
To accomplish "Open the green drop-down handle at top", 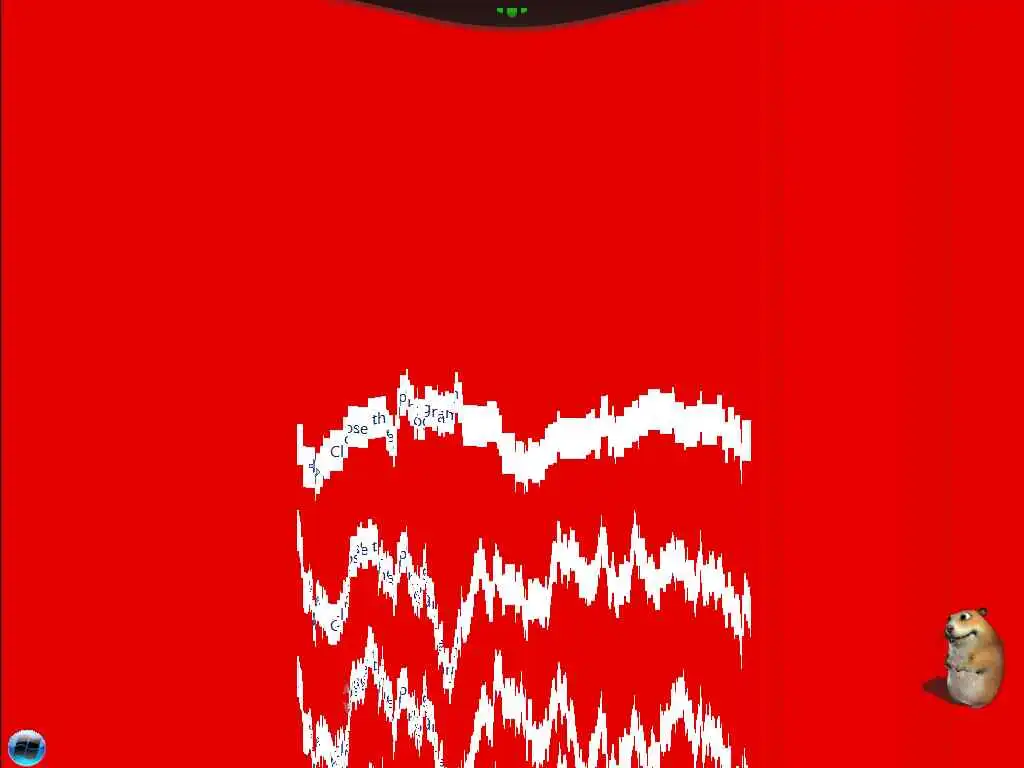I will tap(511, 11).
